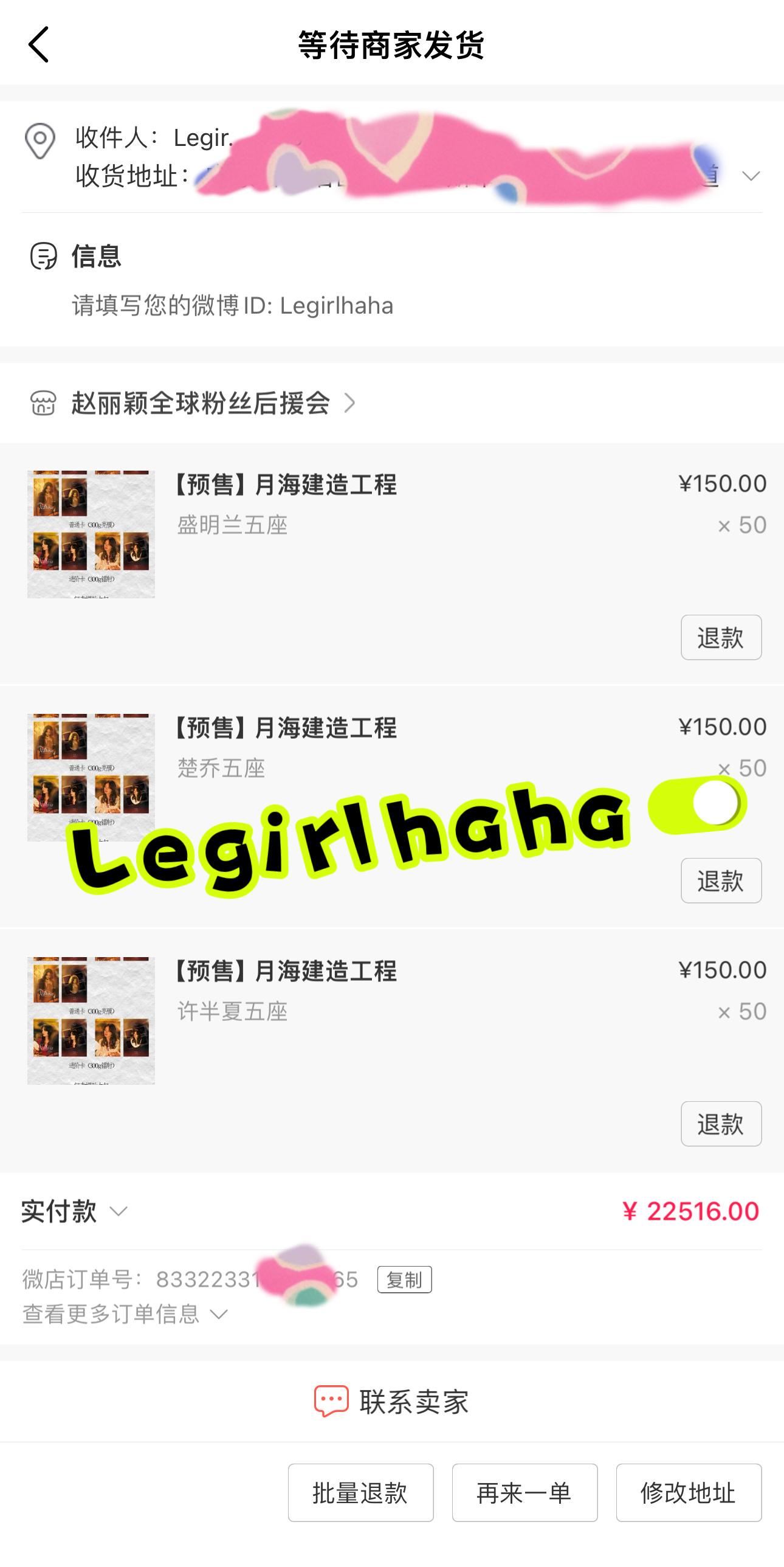Image resolution: width=784 pixels, height=1567 pixels.
Task: Copy the order number with 复制
Action: tap(405, 1279)
